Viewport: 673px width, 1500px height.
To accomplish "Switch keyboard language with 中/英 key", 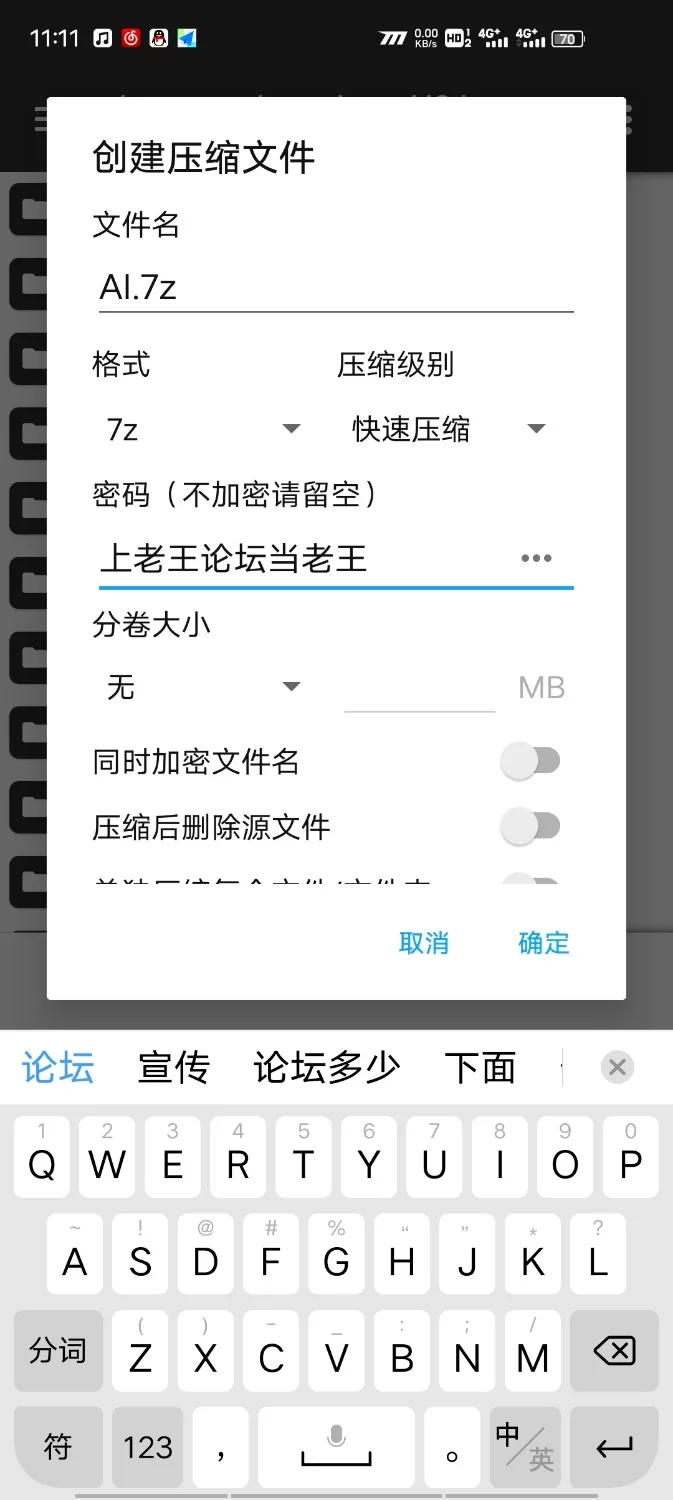I will (525, 1446).
